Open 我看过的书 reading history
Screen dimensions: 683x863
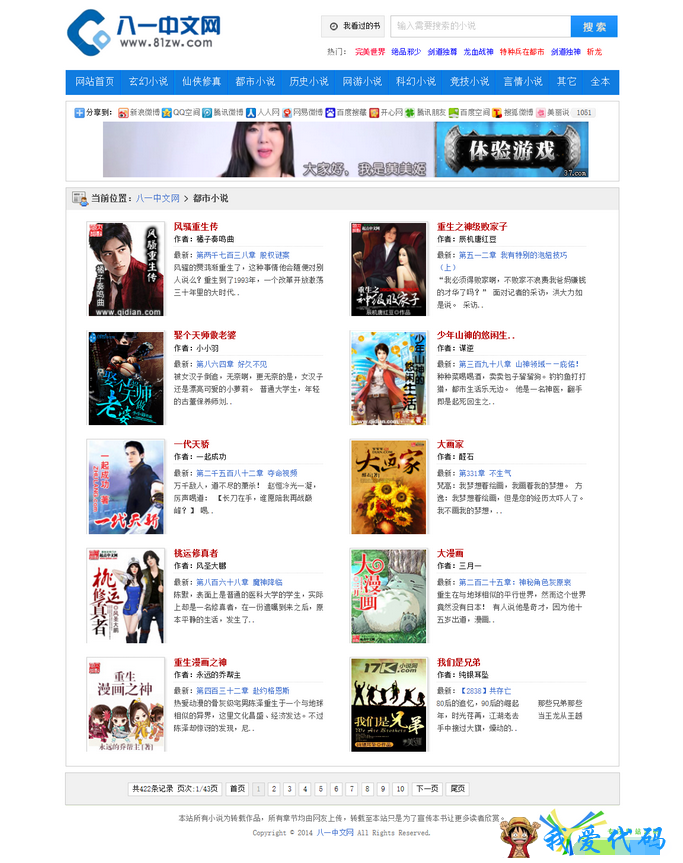(x=351, y=27)
